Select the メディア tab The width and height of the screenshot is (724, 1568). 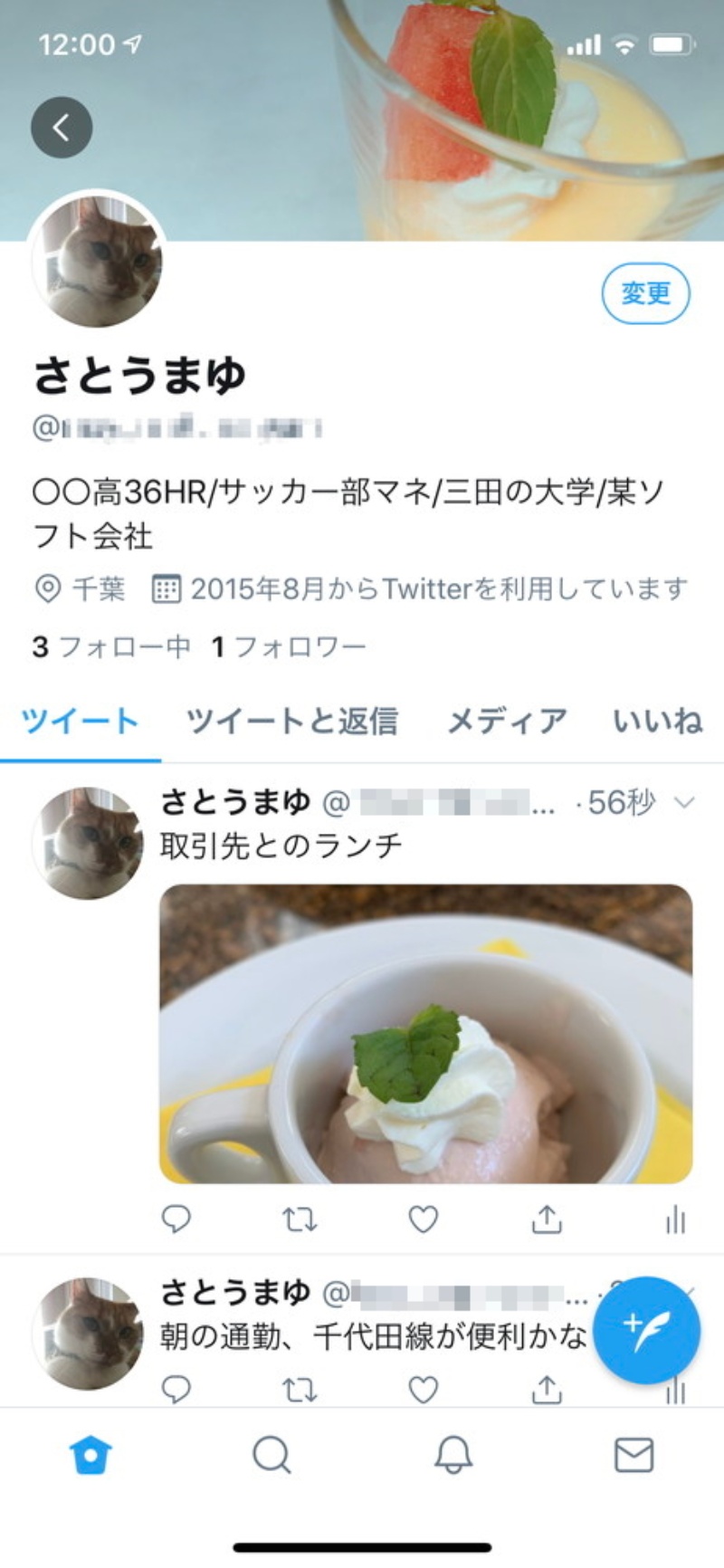pos(507,722)
